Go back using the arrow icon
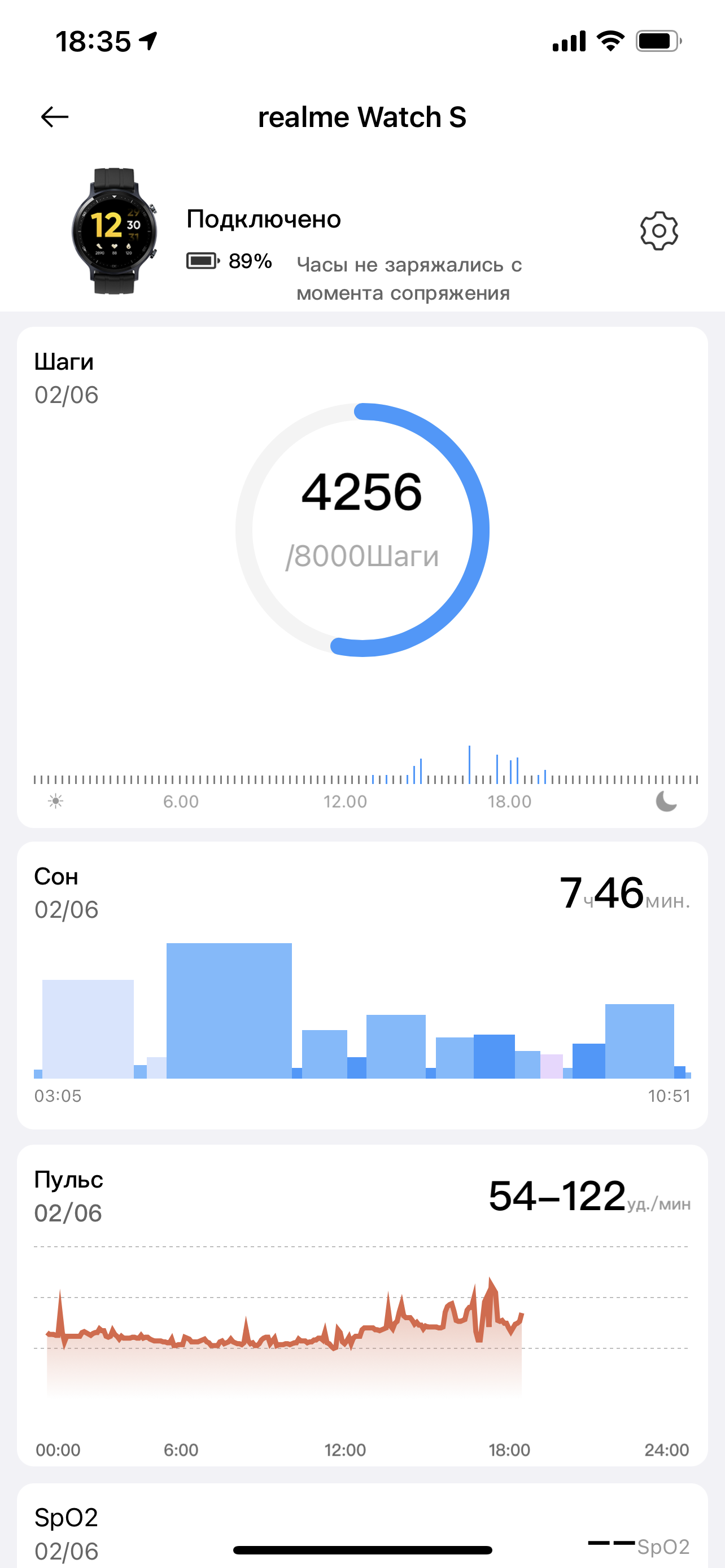The height and width of the screenshot is (1568, 725). 55,117
